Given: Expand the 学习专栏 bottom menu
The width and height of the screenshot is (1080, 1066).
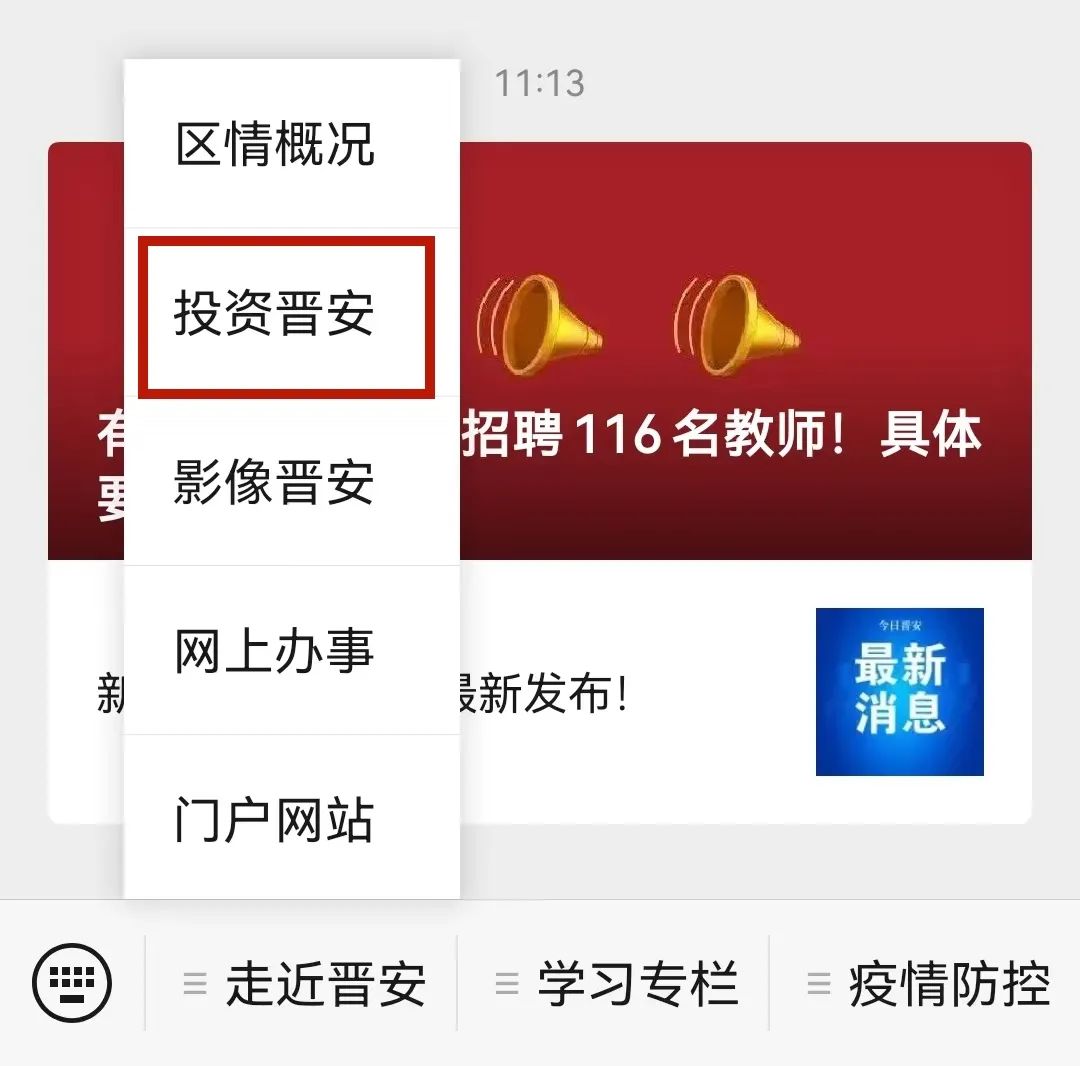Looking at the screenshot, I should (616, 984).
